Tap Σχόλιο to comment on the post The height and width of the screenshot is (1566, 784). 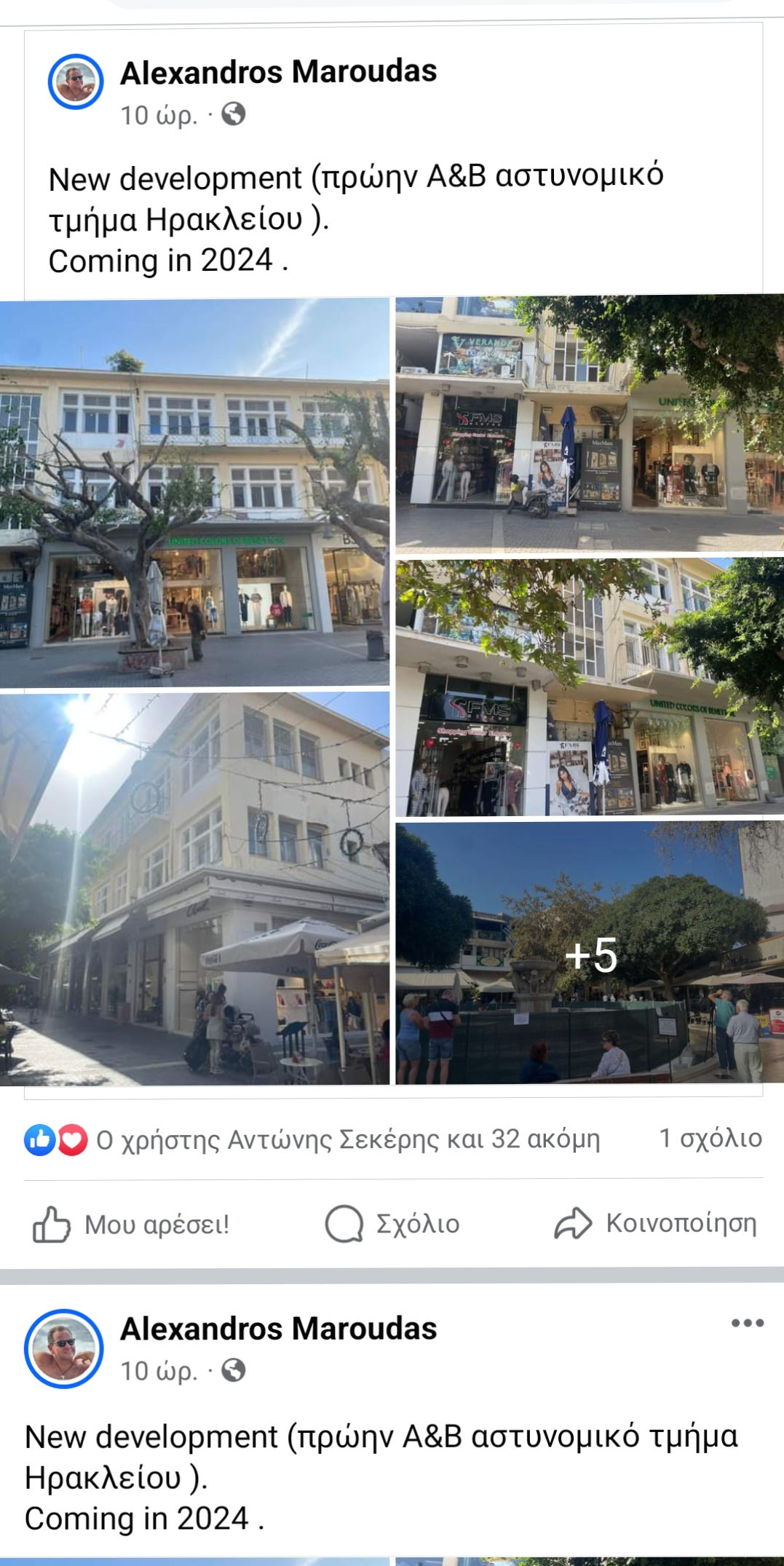coord(392,1223)
